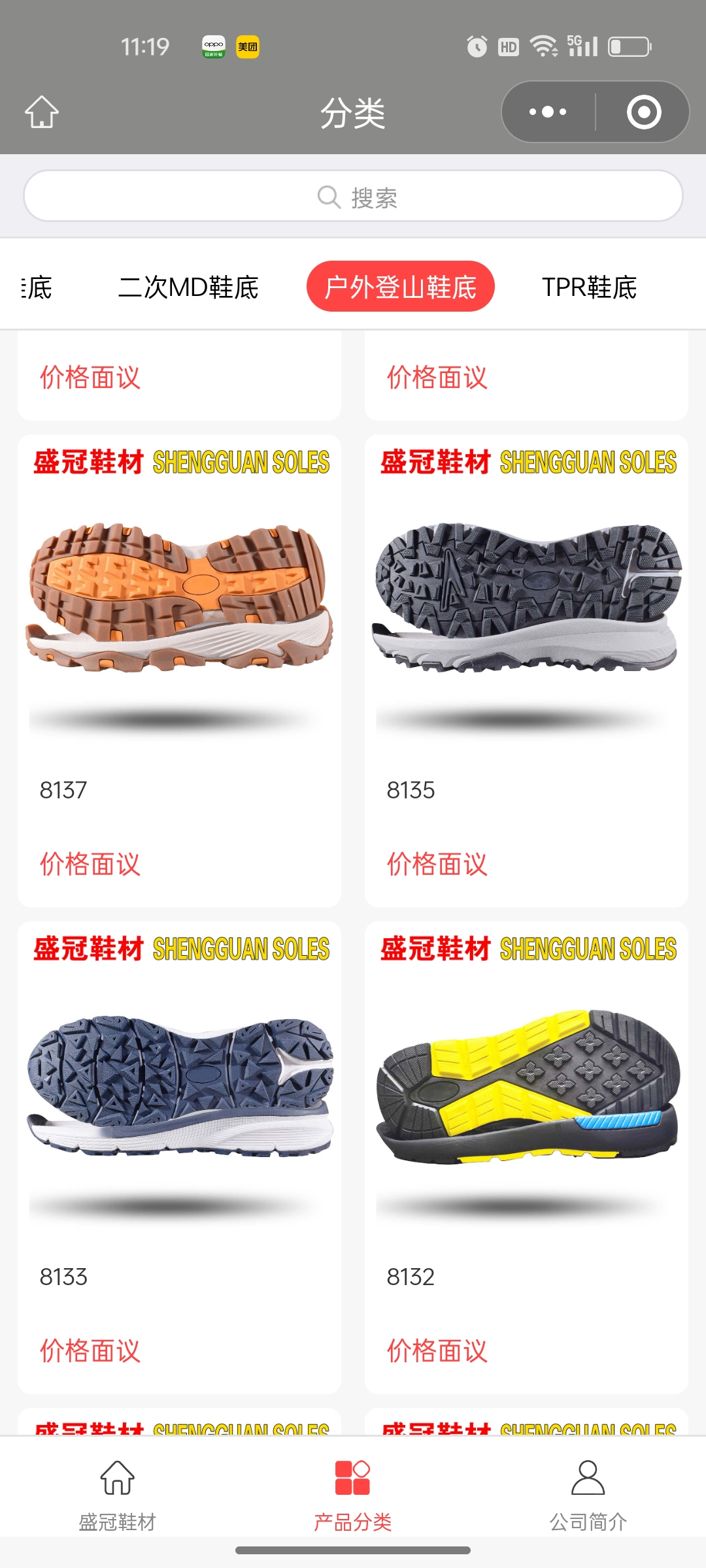Screen dimensions: 706x1568
Task: Tap the 搜索 search box
Action: [x=353, y=197]
